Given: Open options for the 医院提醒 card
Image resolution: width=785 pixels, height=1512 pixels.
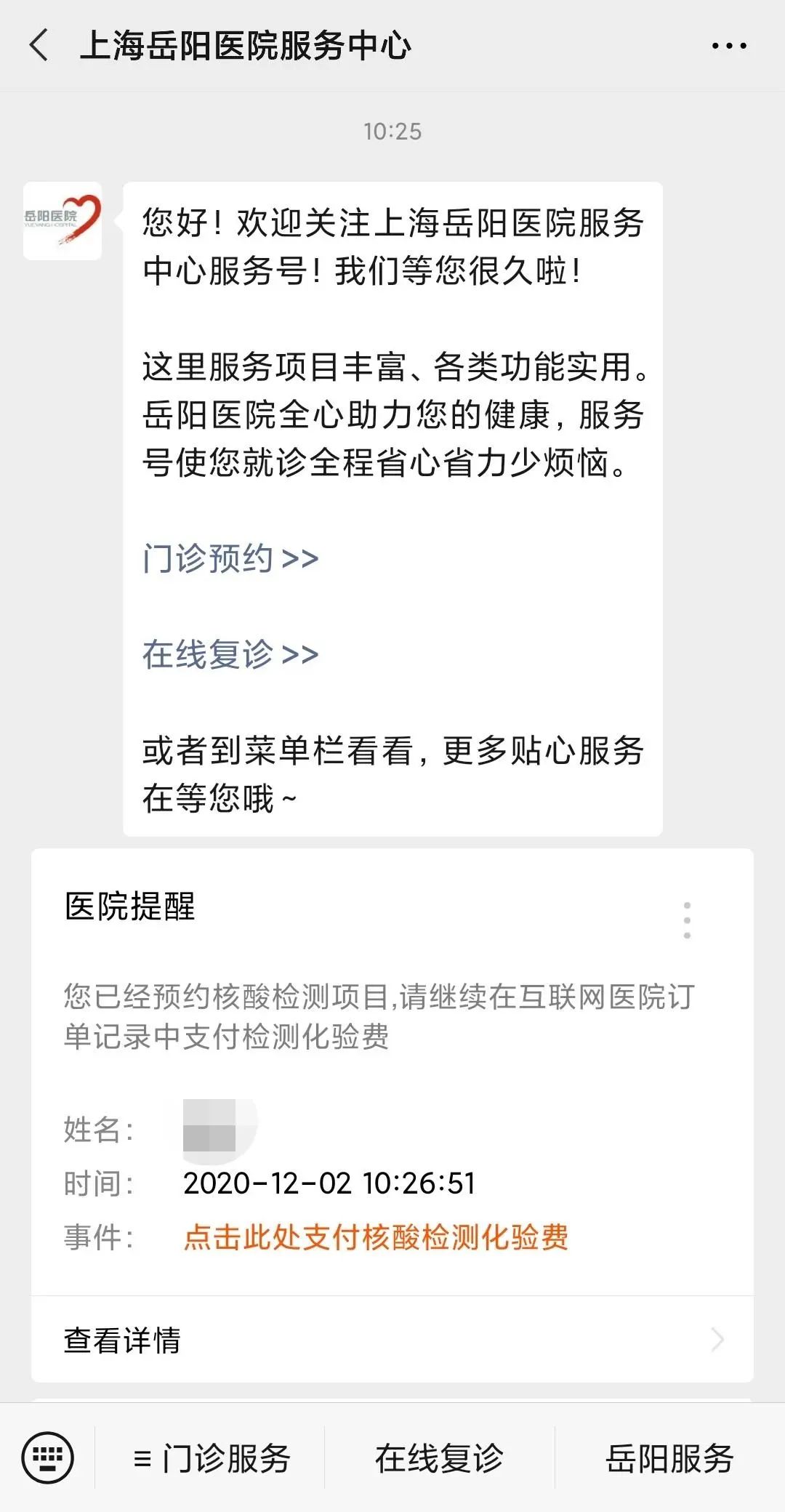Looking at the screenshot, I should coord(687,920).
